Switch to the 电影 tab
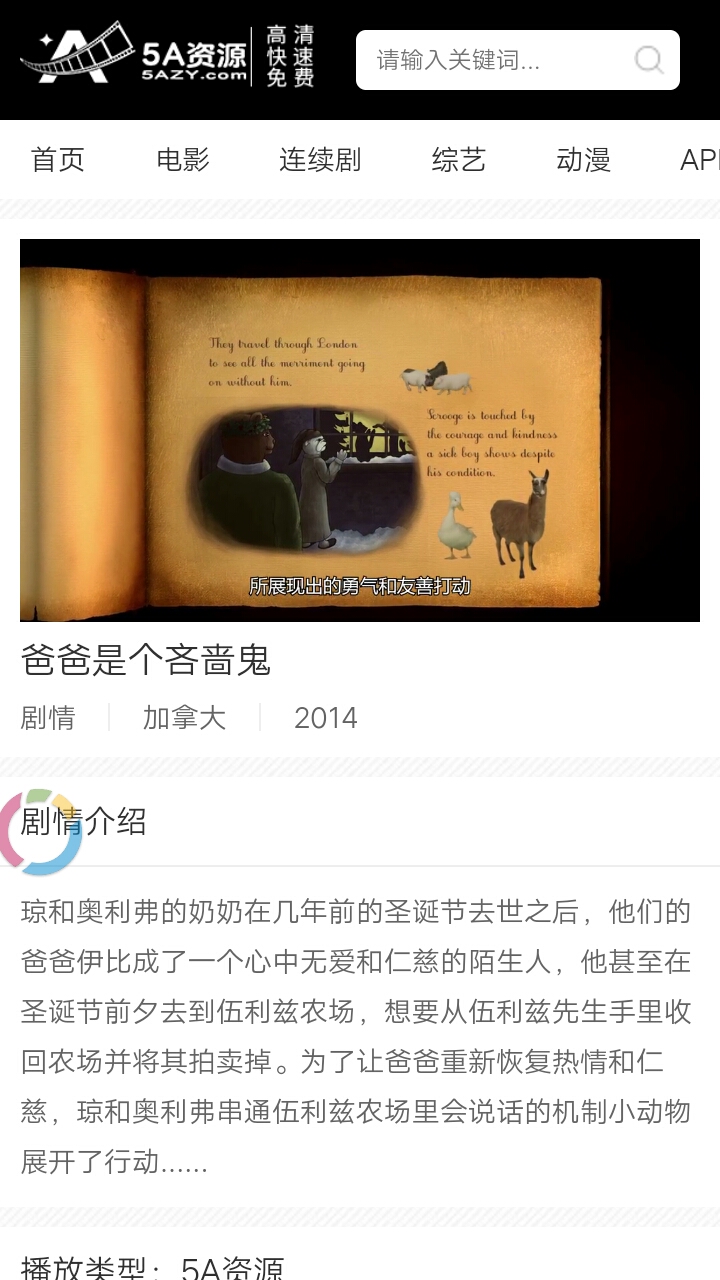Screen dimensions: 720x1280 pos(183,160)
